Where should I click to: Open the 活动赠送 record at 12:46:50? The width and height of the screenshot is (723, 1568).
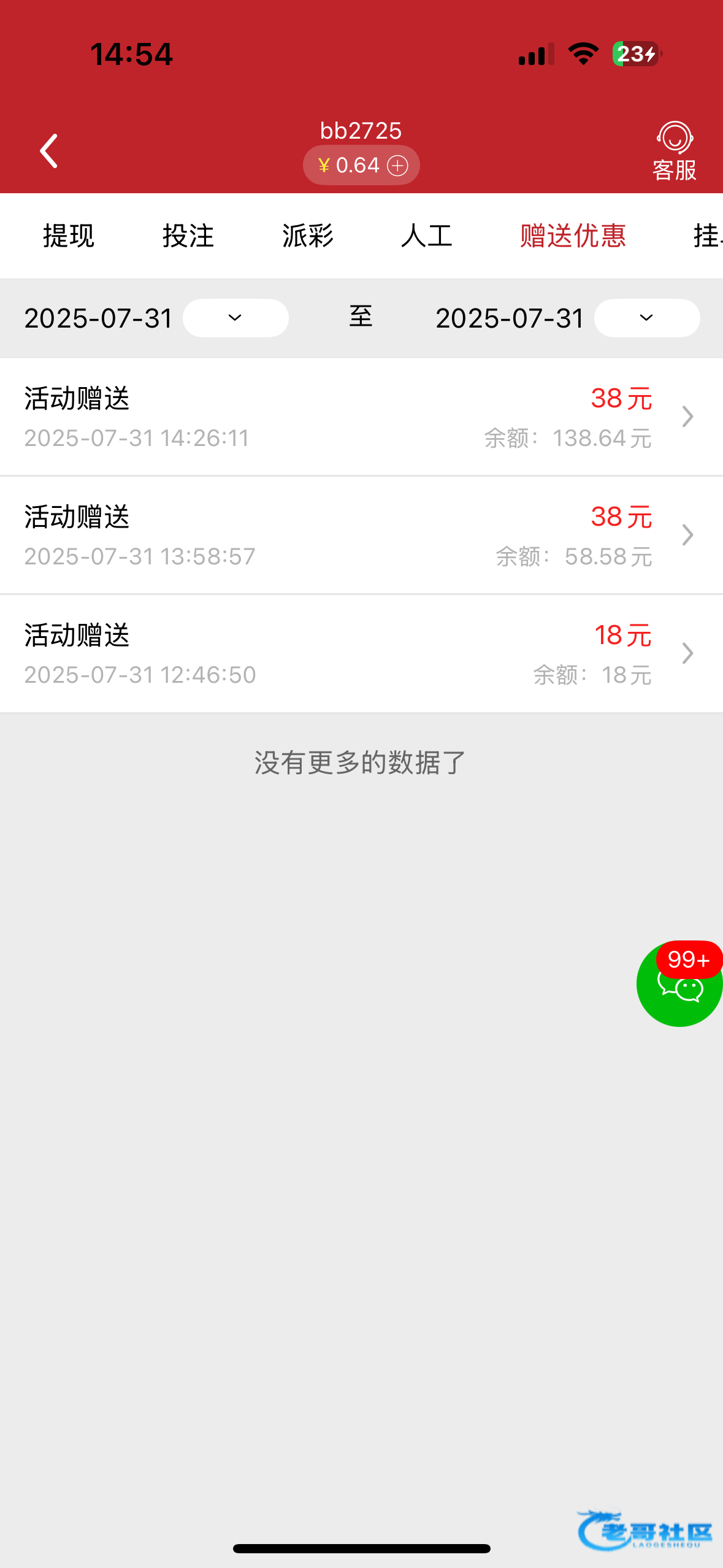pos(361,654)
